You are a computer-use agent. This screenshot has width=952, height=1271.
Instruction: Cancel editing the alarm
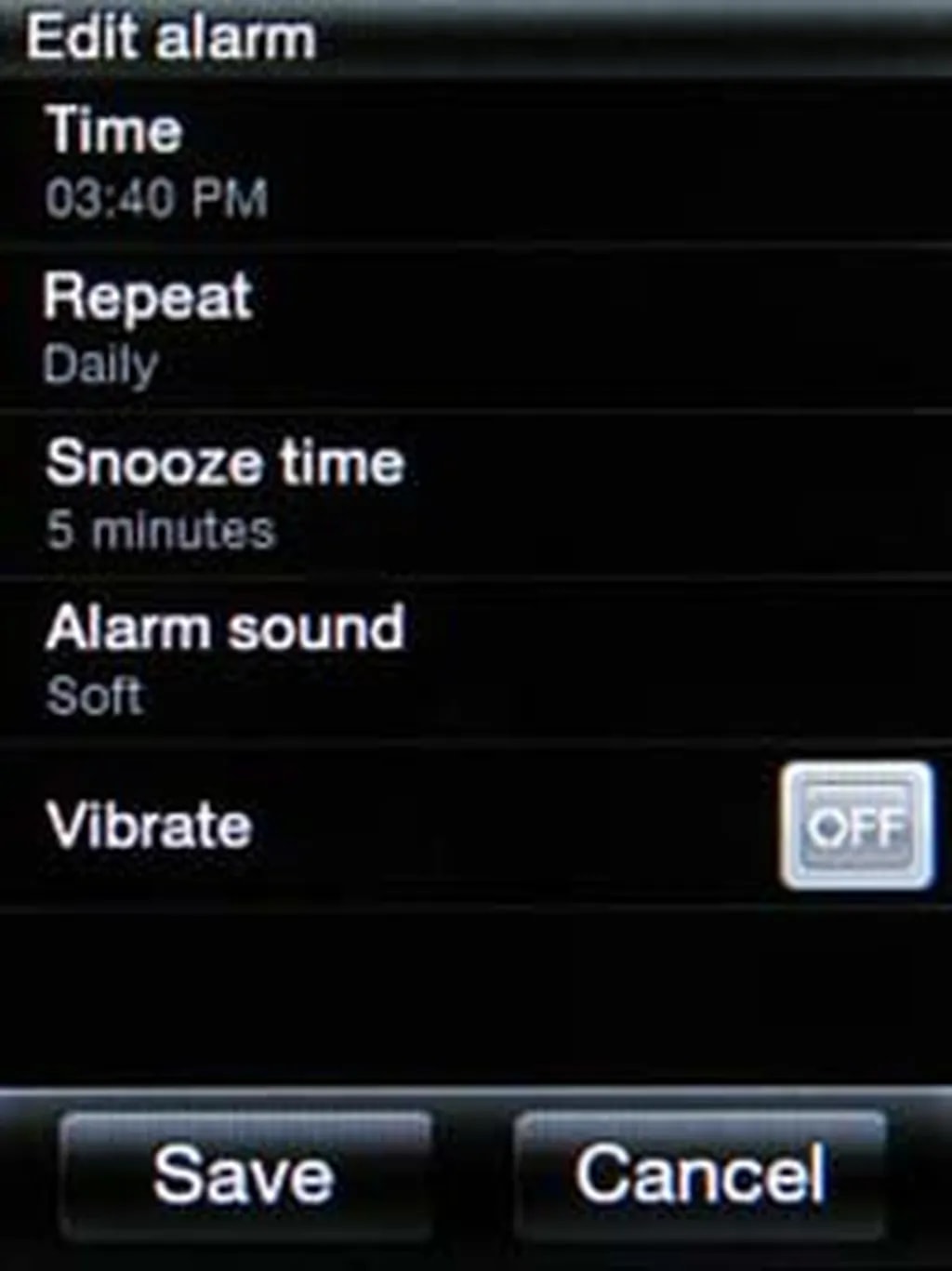point(700,1174)
